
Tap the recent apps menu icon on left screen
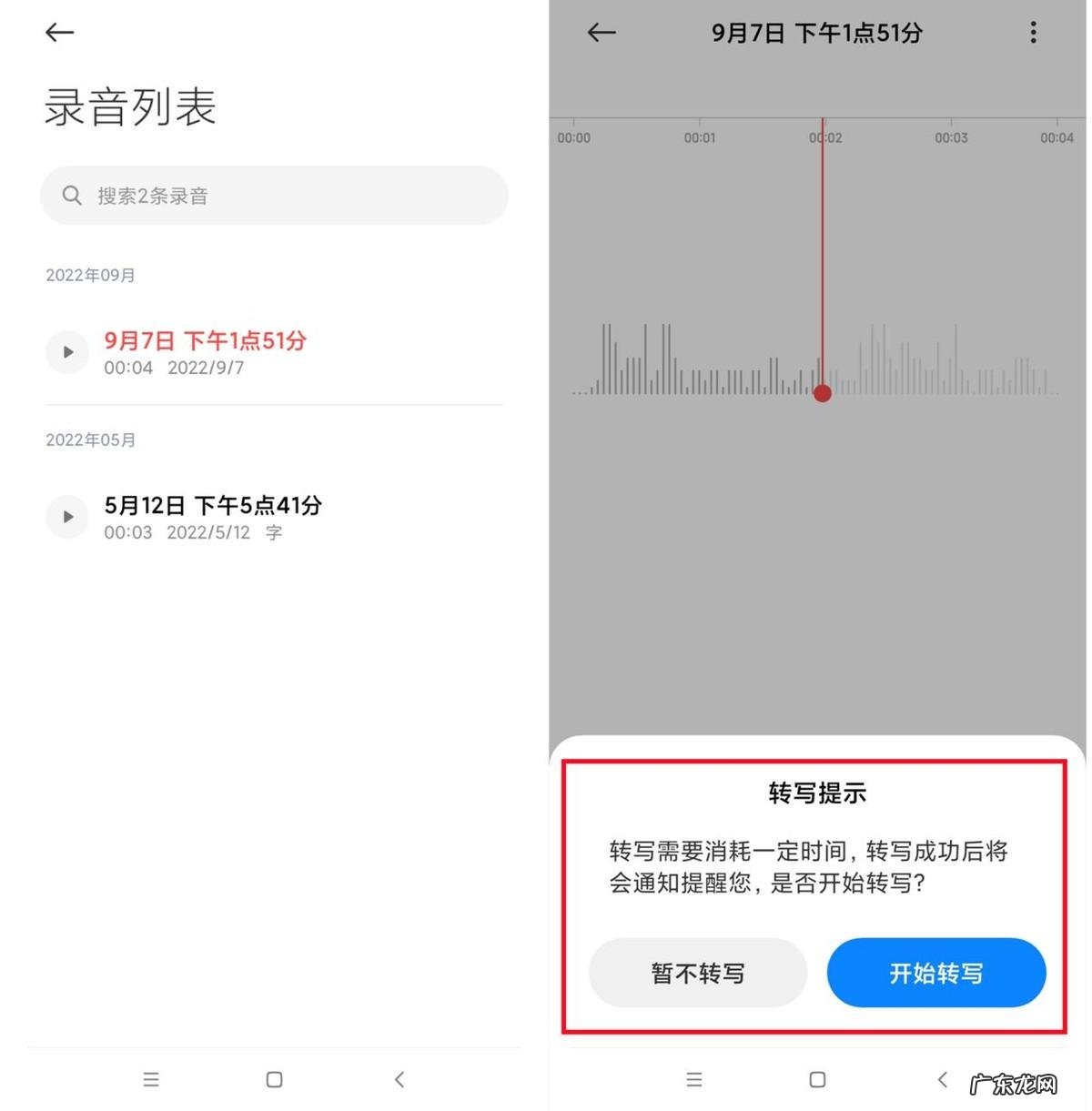point(151,1079)
